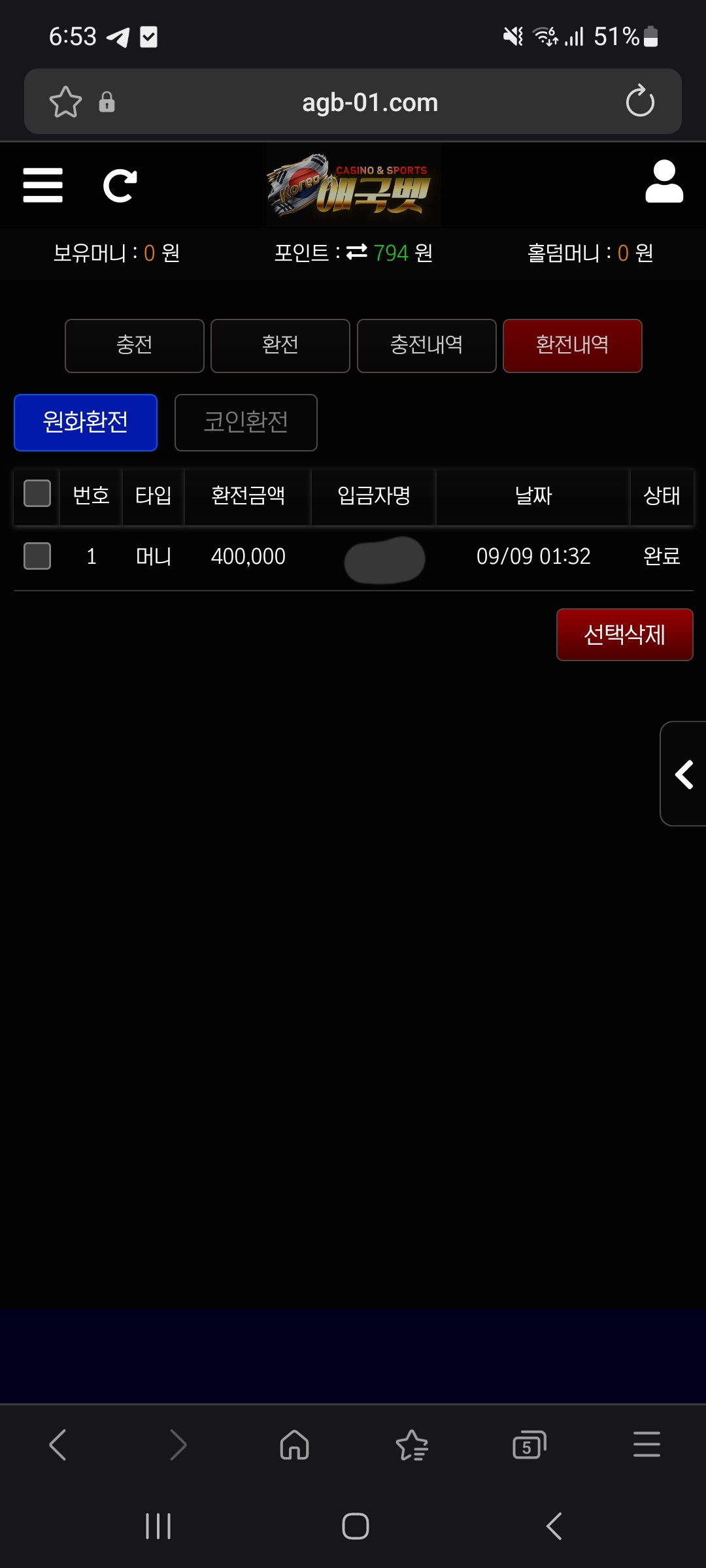This screenshot has width=706, height=1568.
Task: Select the 환전내역 tab
Action: (x=572, y=345)
